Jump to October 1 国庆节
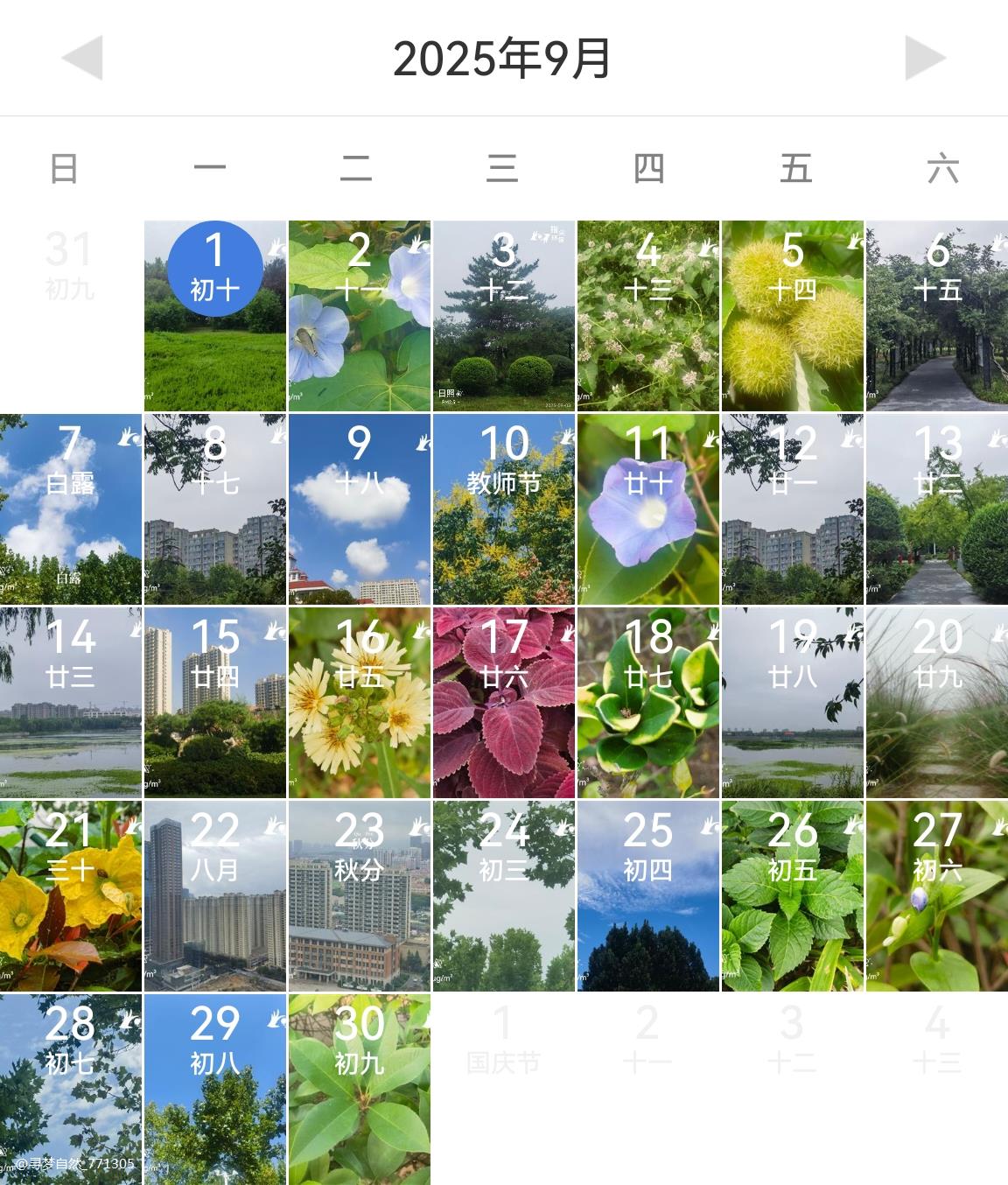 [503, 1041]
